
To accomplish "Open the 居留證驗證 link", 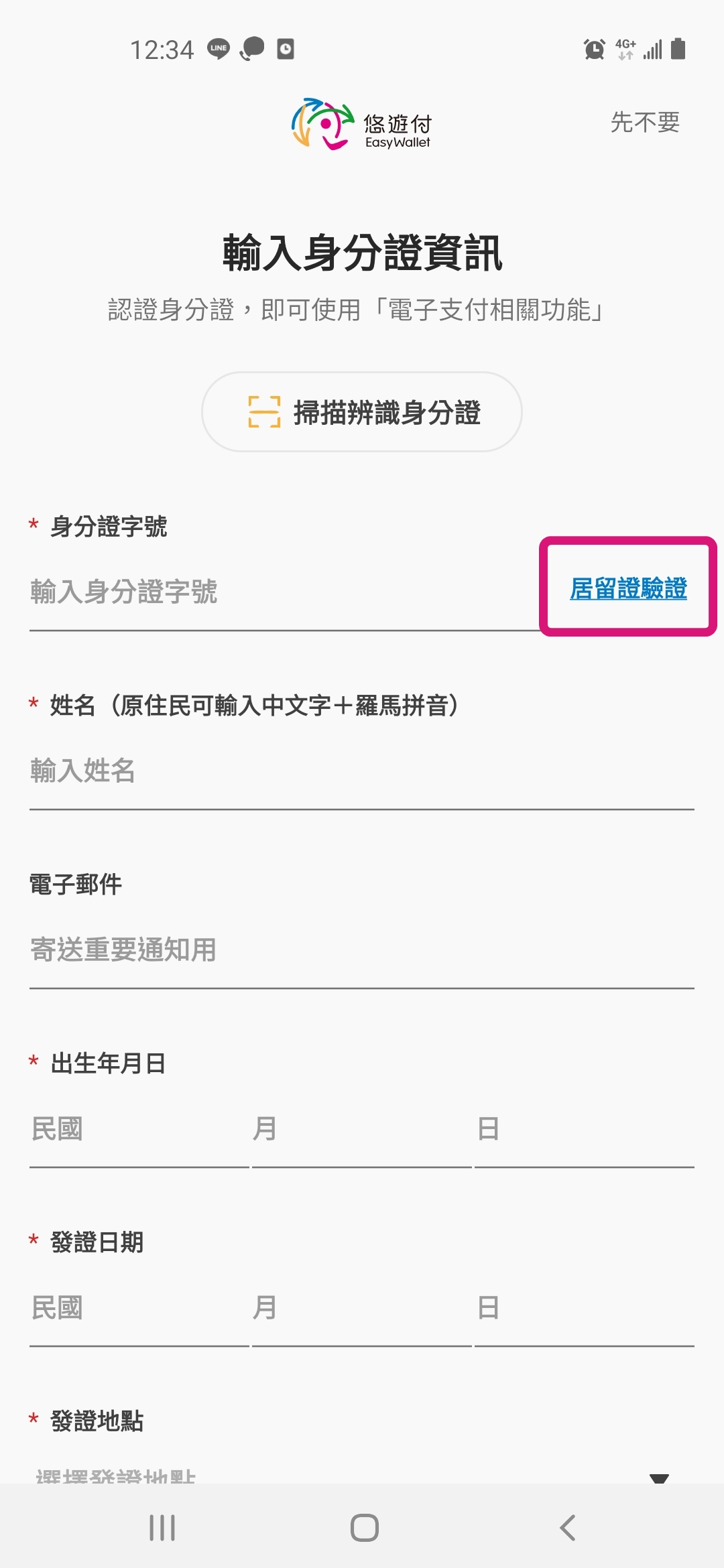I will (628, 588).
